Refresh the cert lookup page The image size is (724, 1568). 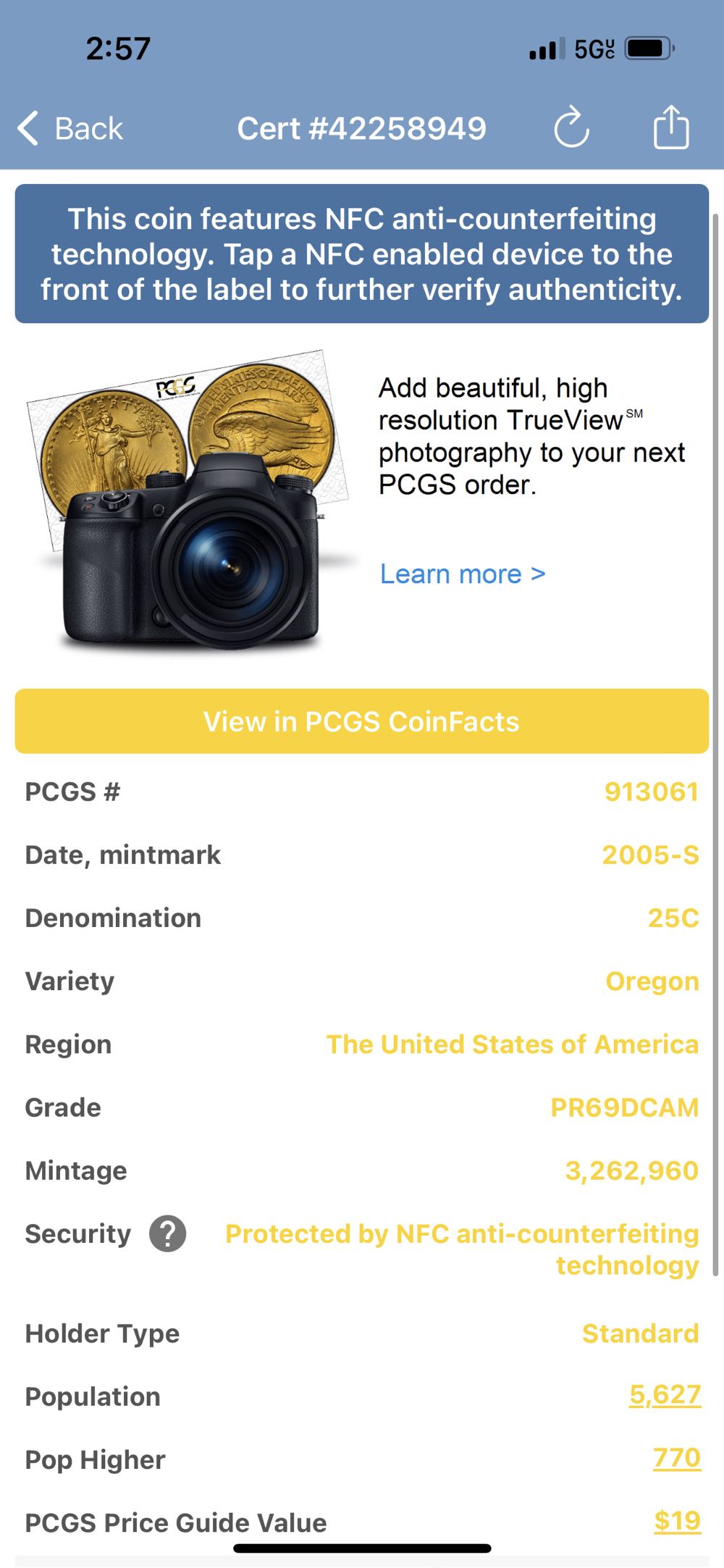571,127
